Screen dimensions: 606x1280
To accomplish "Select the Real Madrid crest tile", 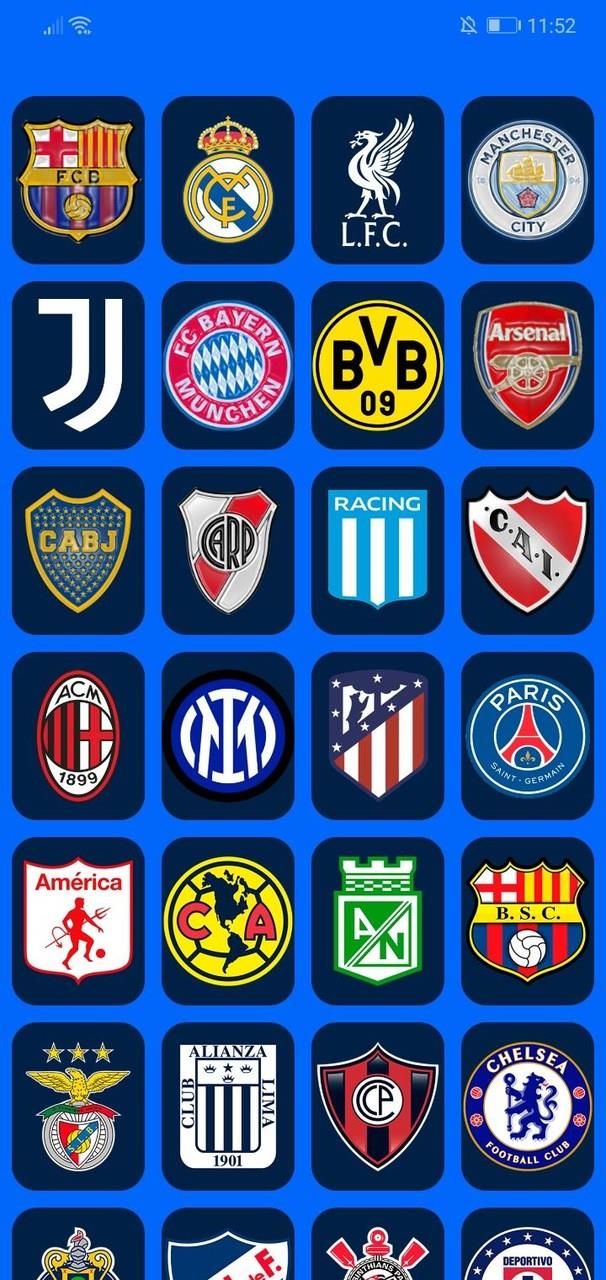I will tap(228, 180).
